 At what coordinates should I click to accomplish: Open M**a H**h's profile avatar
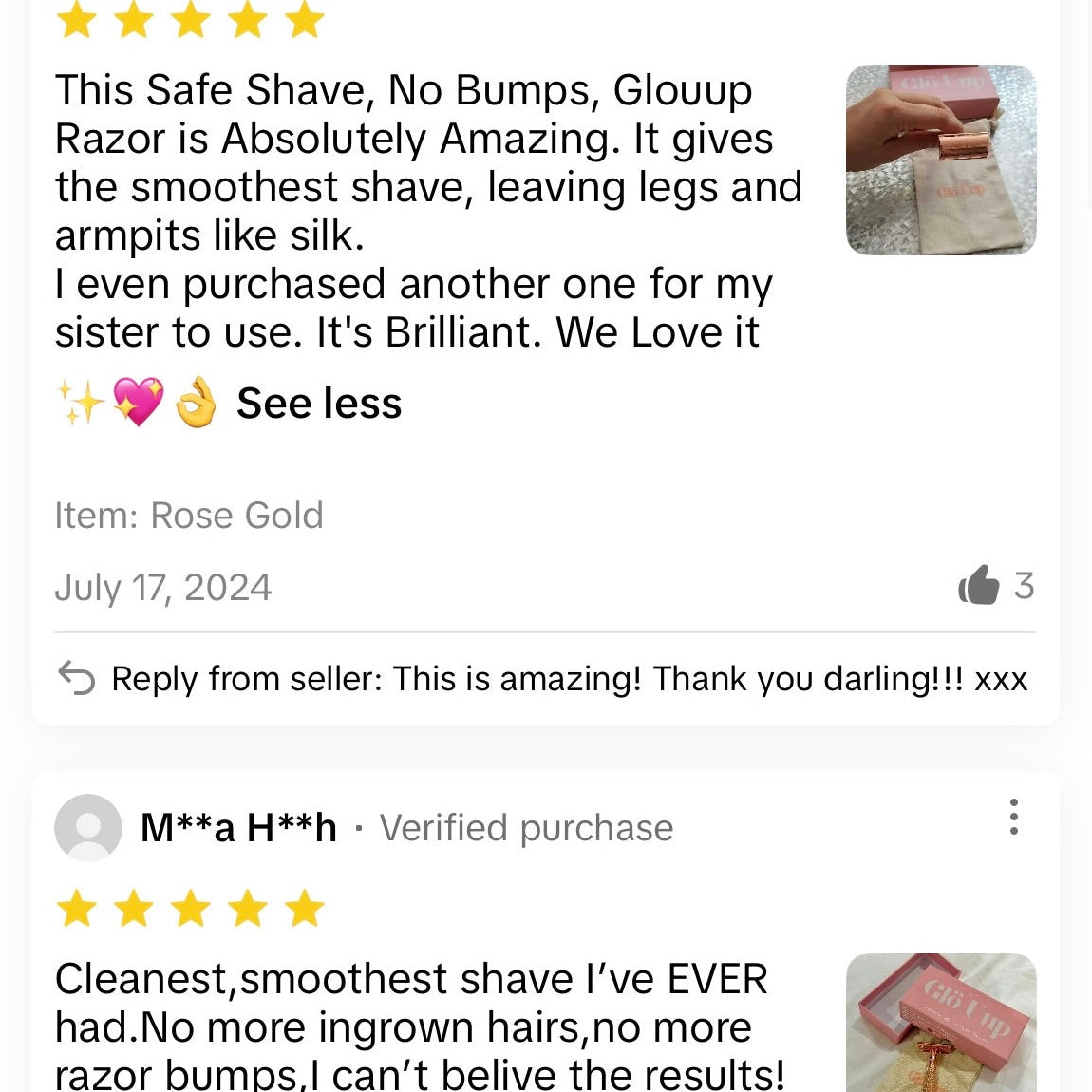[x=88, y=827]
